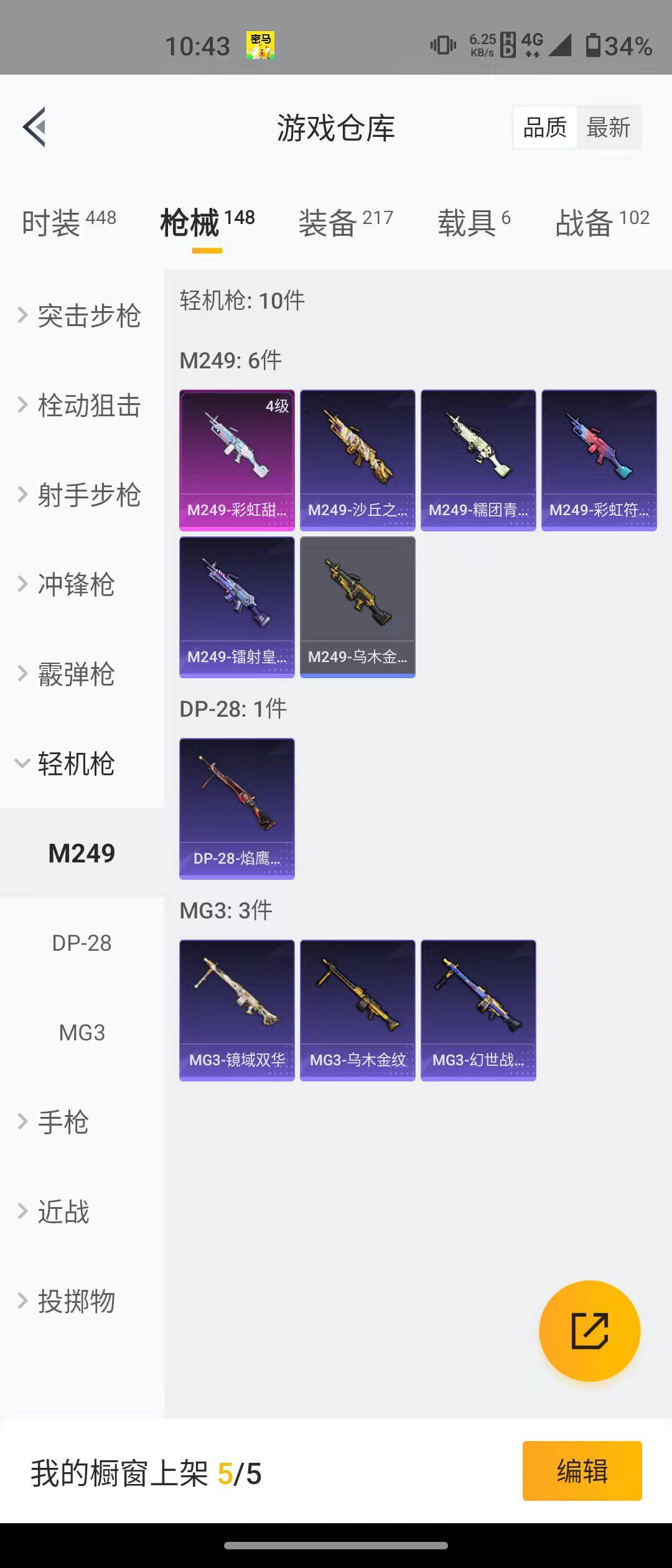Sort by 品质

544,128
